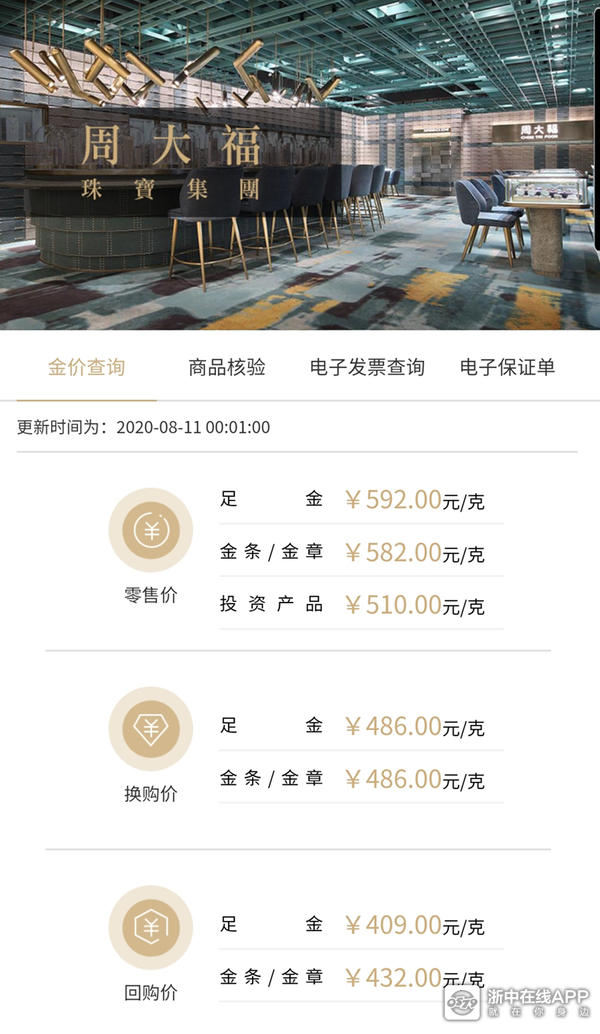Open the 电子发票查询 tab

[367, 367]
